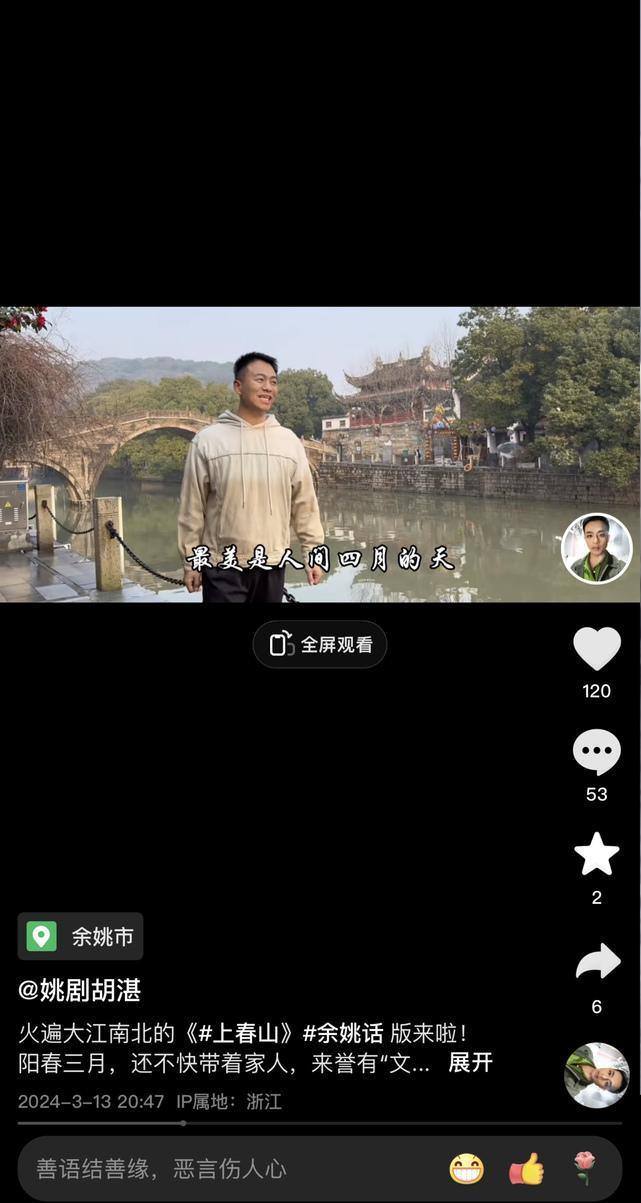The width and height of the screenshot is (641, 1203).
Task: Like this video with the heart icon
Action: click(x=597, y=650)
